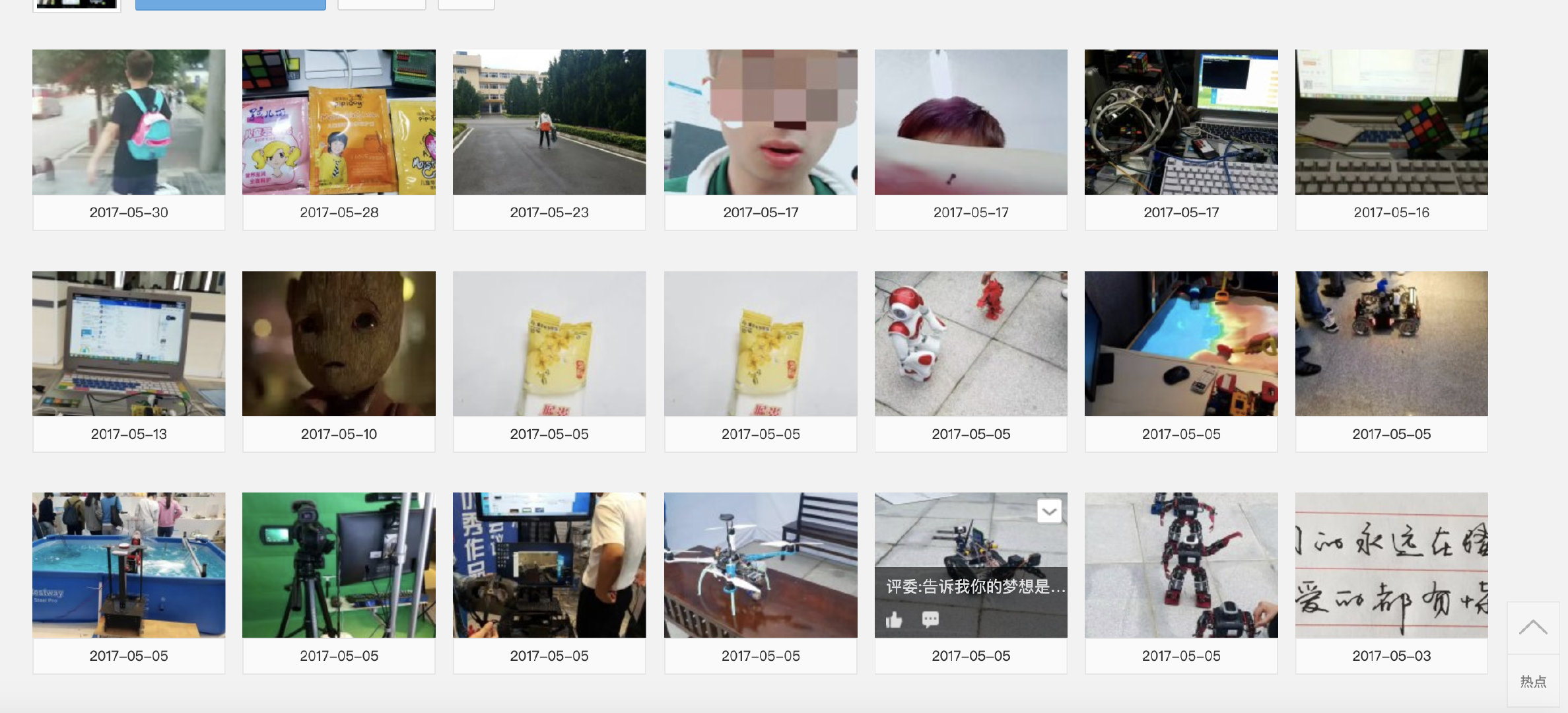Open the backpack boy photo dated 2017-05-30
This screenshot has width=1568, height=713.
pos(129,122)
